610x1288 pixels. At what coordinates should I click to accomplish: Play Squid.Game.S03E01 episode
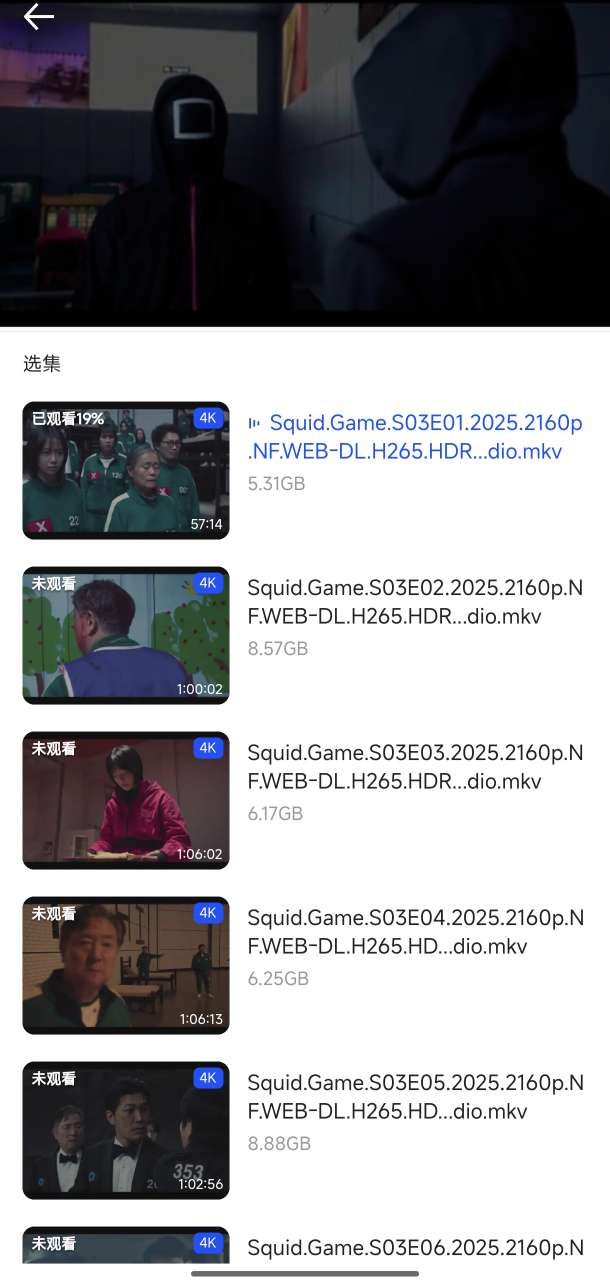click(x=414, y=438)
